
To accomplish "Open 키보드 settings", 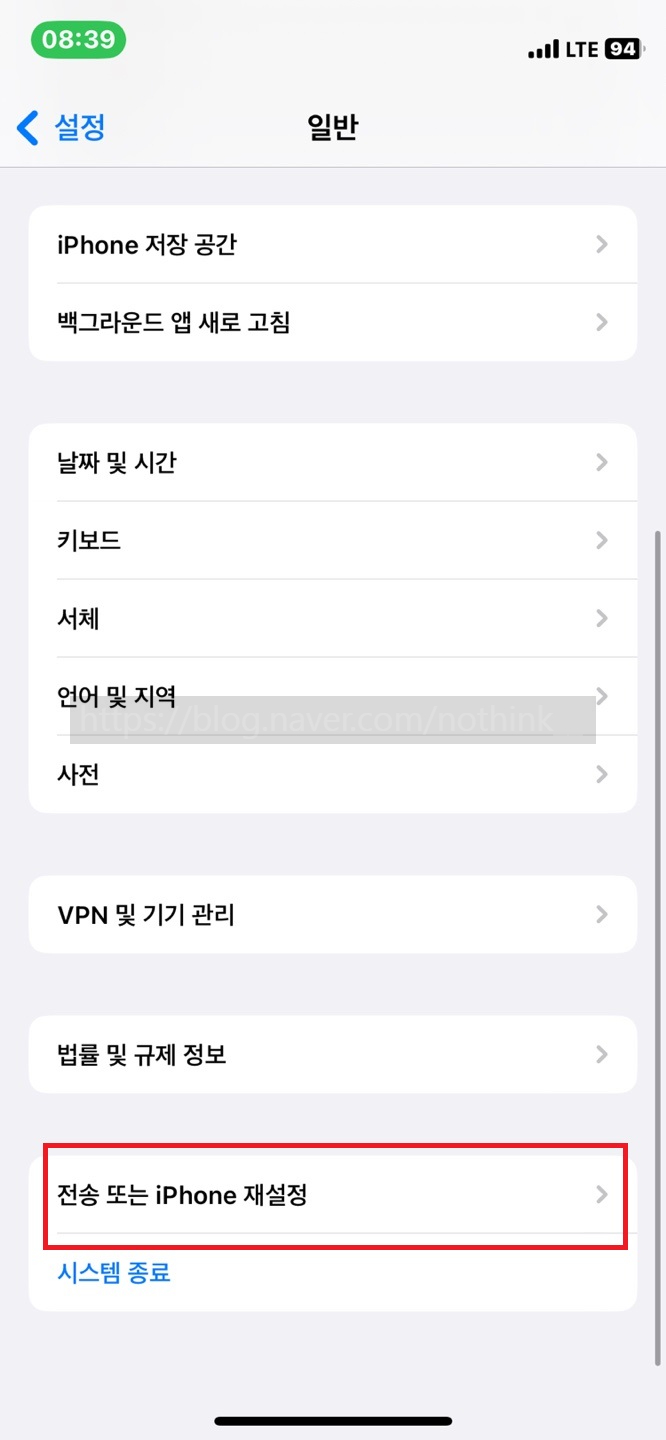I will coord(332,541).
